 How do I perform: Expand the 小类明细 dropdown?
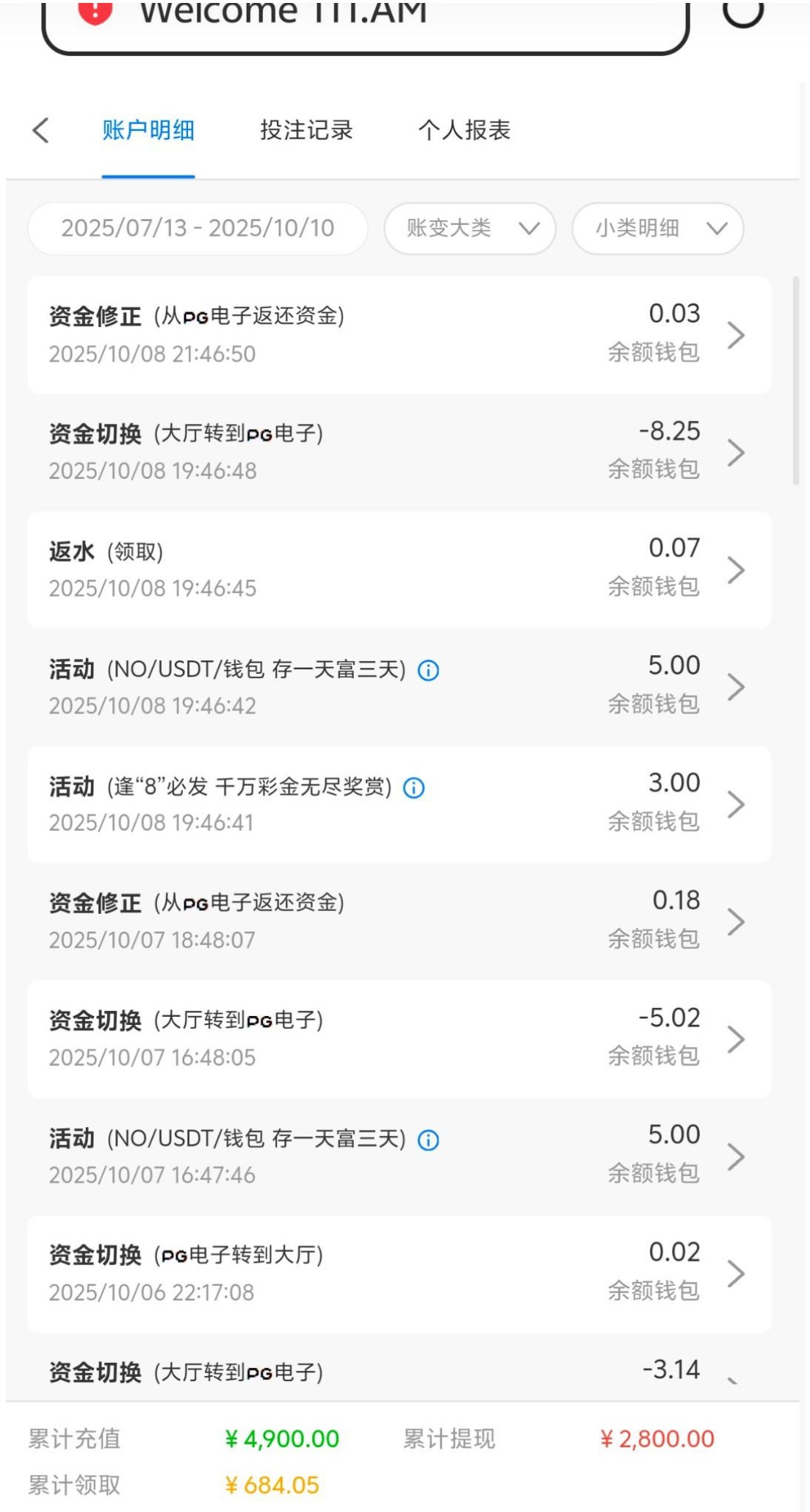pyautogui.click(x=657, y=228)
